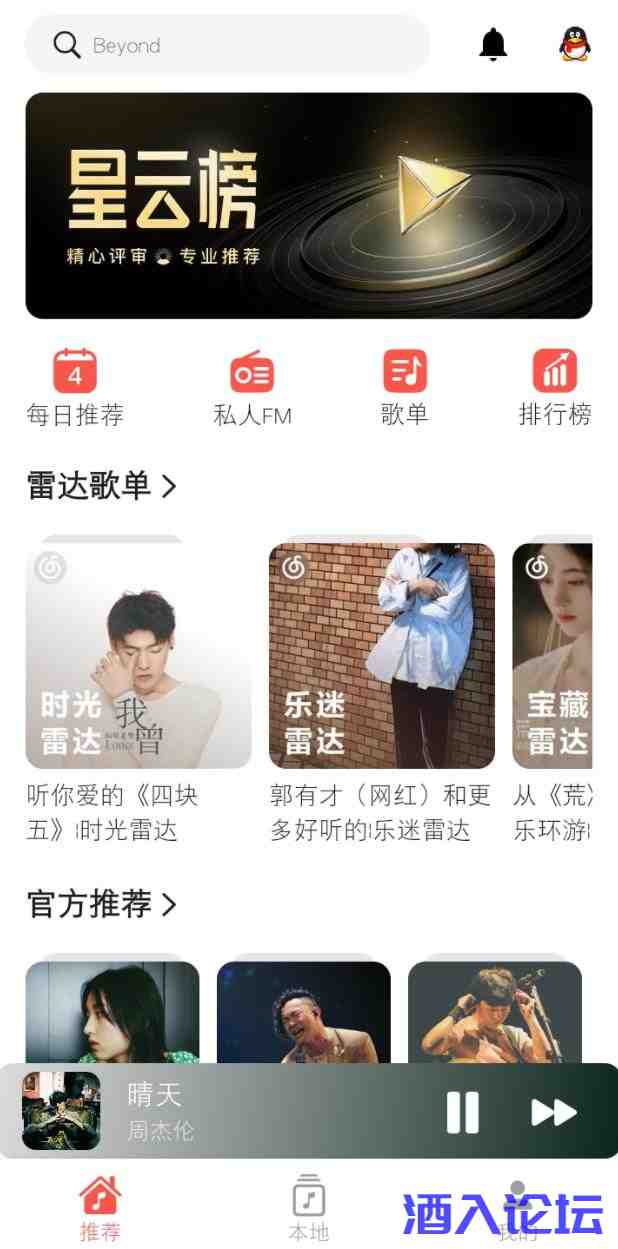Skip to the next track
The height and width of the screenshot is (1249, 618).
pyautogui.click(x=553, y=1111)
